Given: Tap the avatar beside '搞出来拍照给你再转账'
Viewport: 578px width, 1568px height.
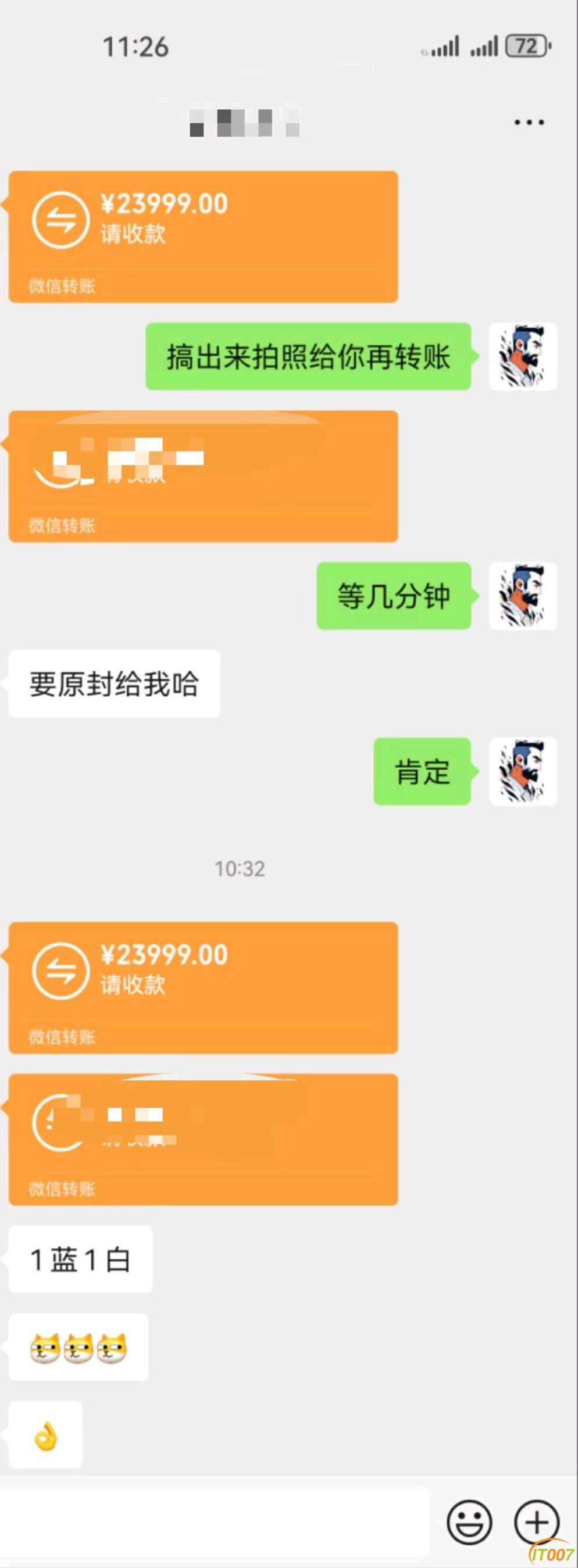Looking at the screenshot, I should pos(523,357).
